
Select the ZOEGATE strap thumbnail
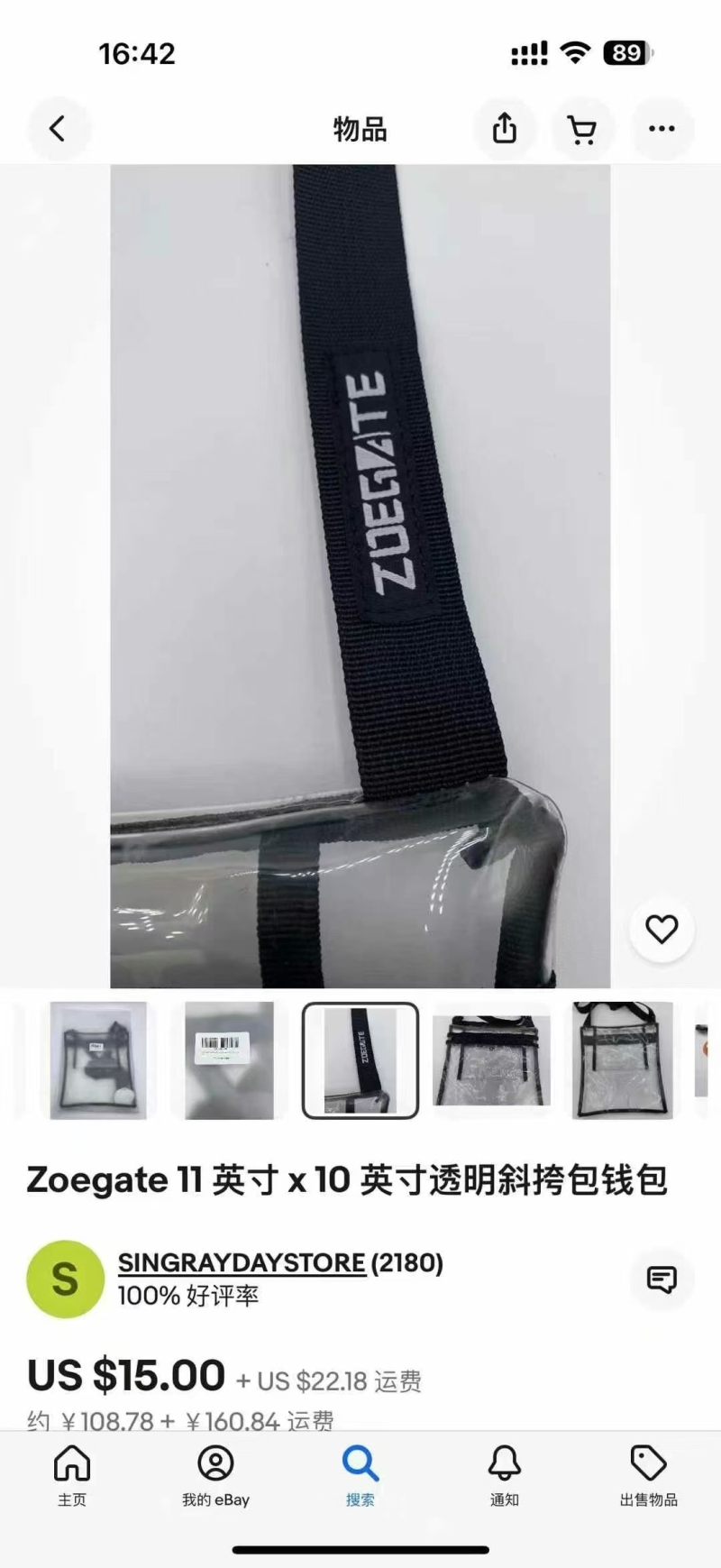(360, 1060)
